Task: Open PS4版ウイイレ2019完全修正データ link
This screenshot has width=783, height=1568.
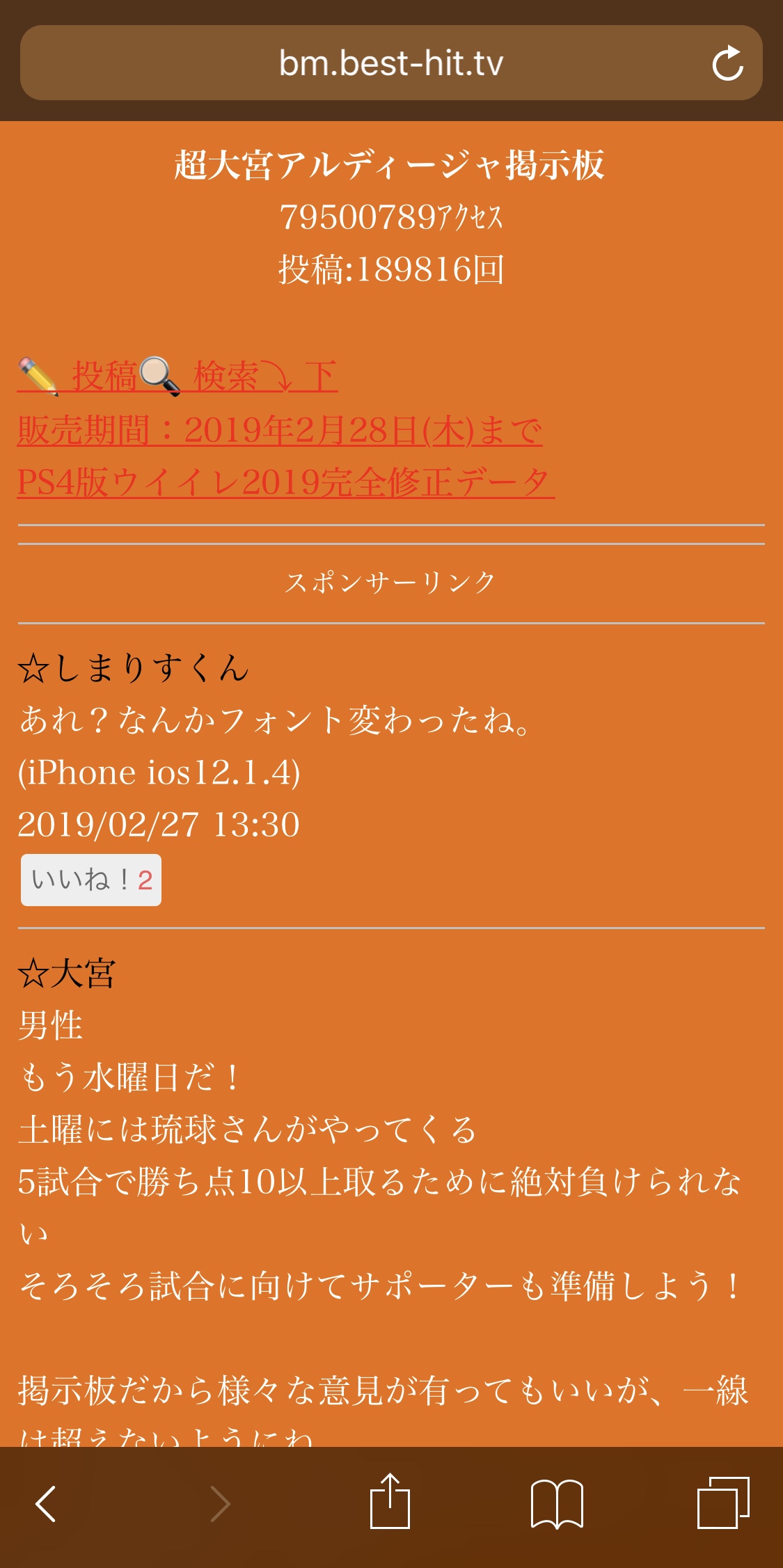Action: coord(286,482)
